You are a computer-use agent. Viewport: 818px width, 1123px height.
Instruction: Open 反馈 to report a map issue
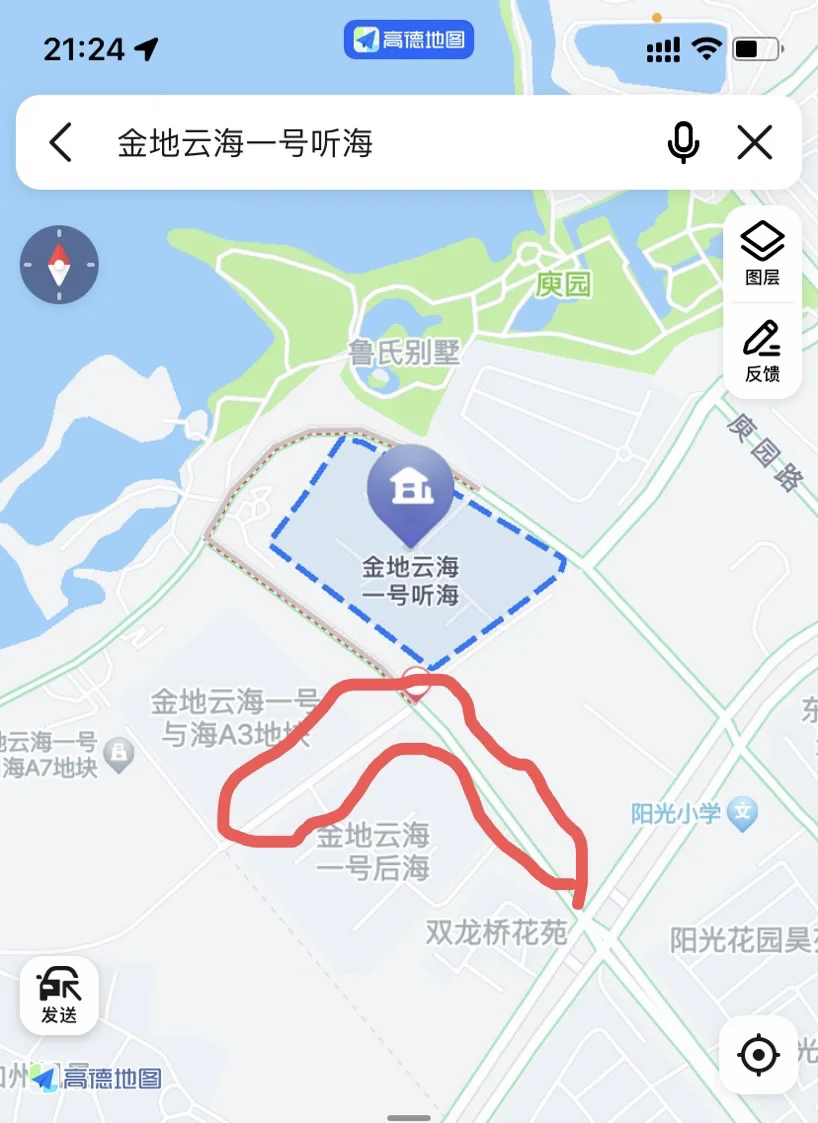click(762, 352)
